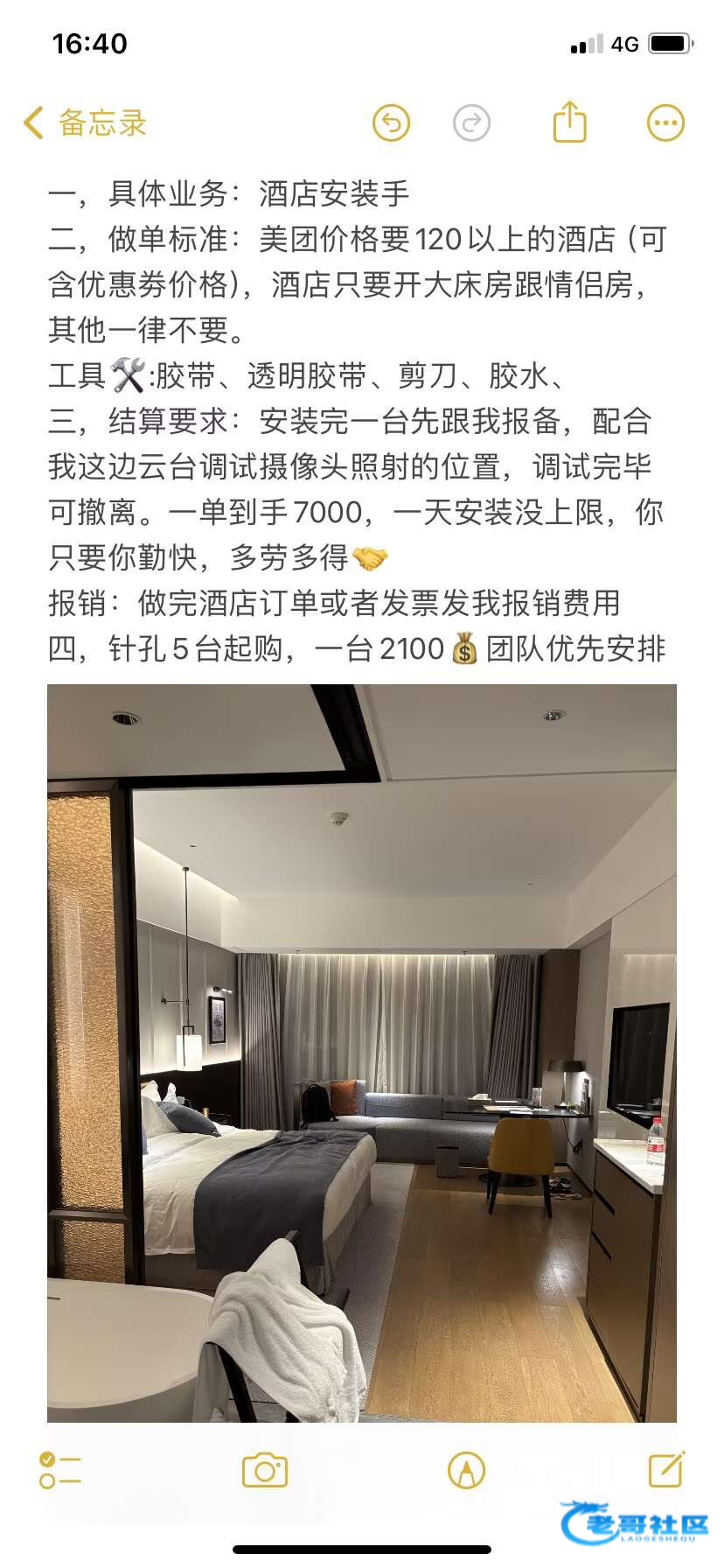Compose a new note
724x1568 pixels.
[x=666, y=1468]
